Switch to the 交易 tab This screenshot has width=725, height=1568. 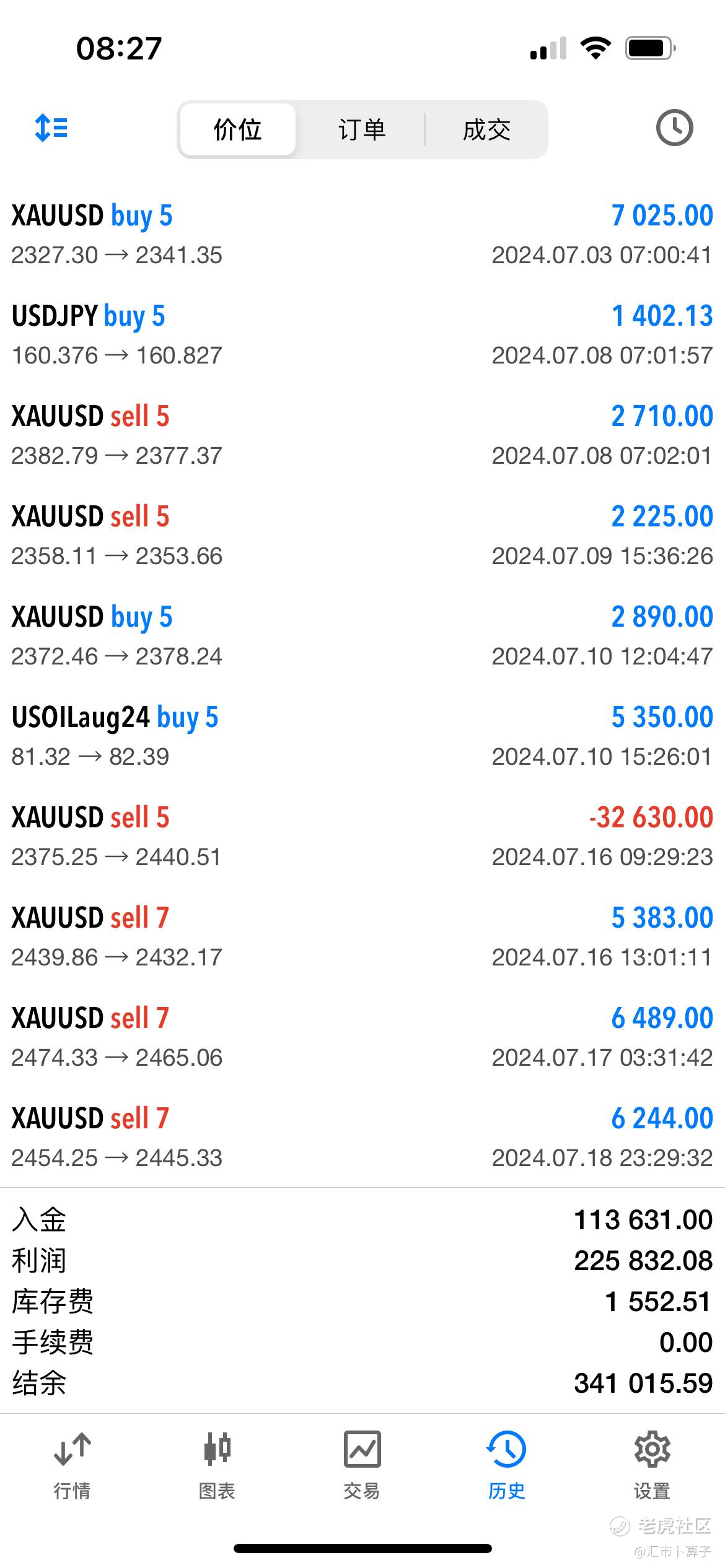pyautogui.click(x=362, y=1465)
